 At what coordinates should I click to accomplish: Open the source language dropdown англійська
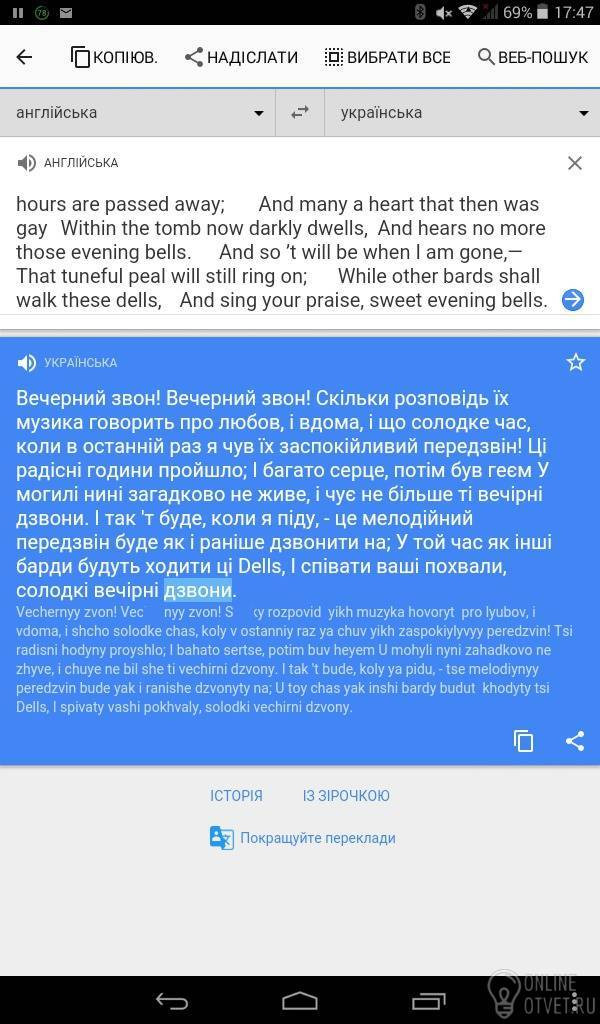138,113
